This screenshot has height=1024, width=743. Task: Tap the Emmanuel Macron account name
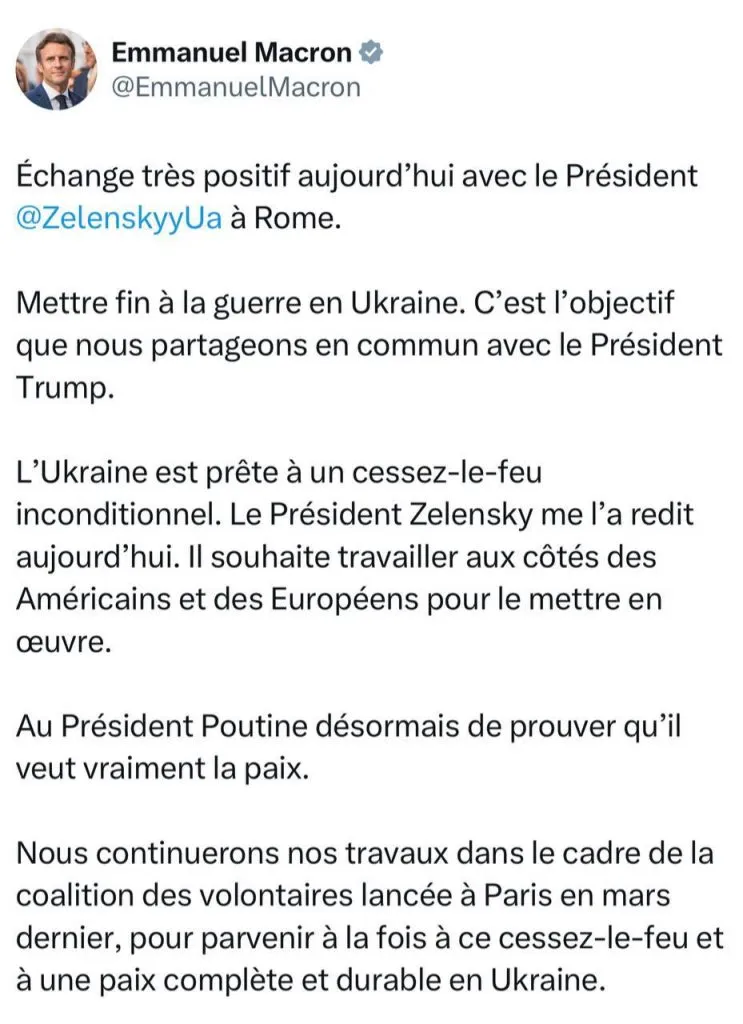pos(231,52)
